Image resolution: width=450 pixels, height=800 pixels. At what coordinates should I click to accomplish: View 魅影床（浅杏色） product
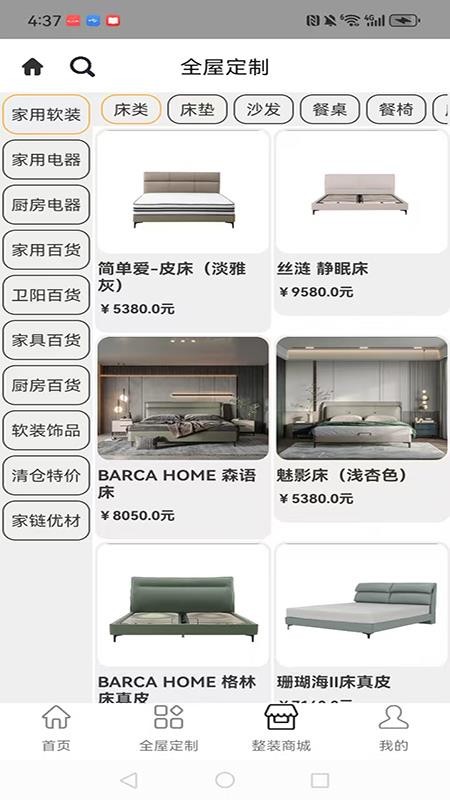point(362,429)
